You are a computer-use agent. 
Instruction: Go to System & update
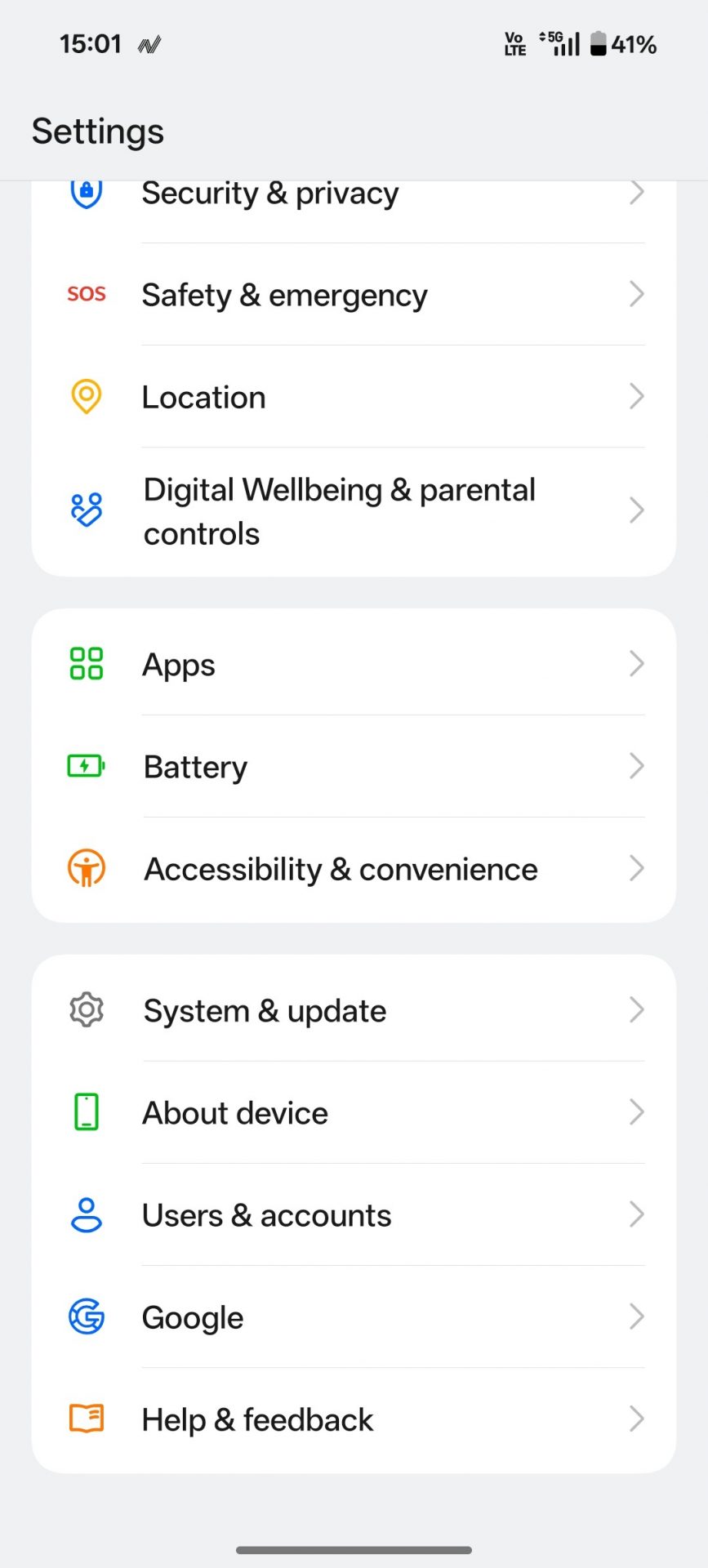click(x=265, y=1010)
